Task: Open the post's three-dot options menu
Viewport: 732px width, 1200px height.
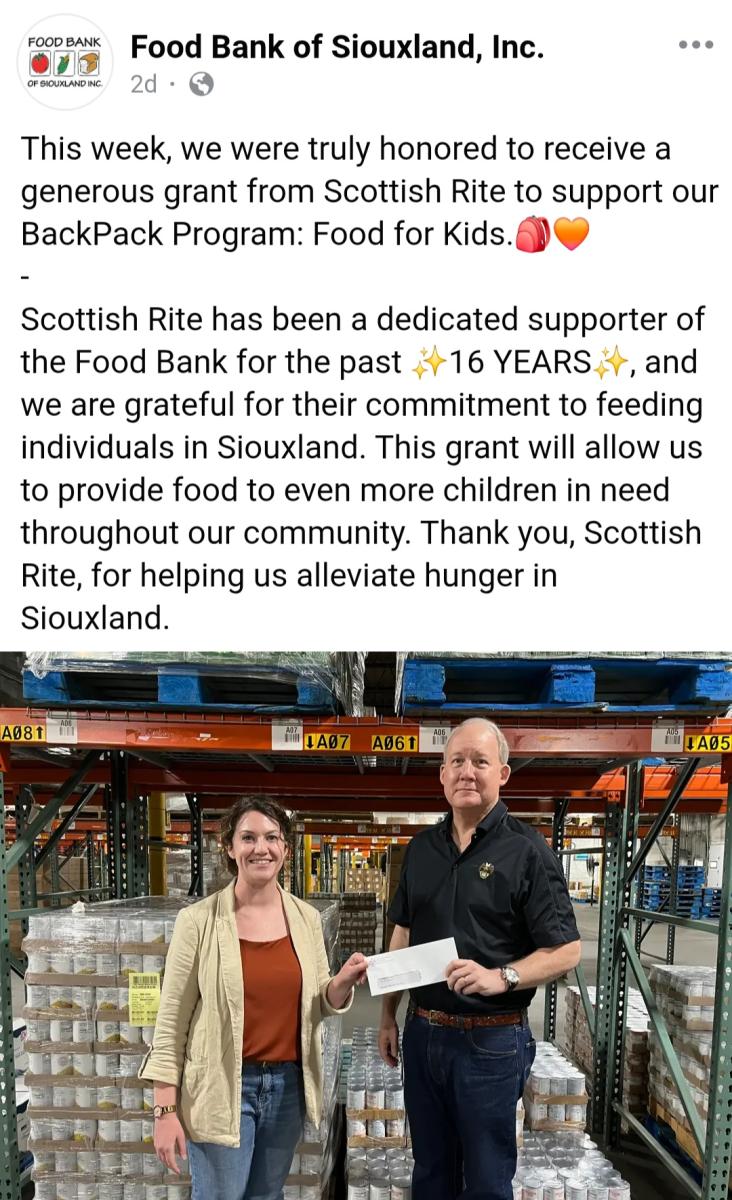Action: click(x=695, y=45)
